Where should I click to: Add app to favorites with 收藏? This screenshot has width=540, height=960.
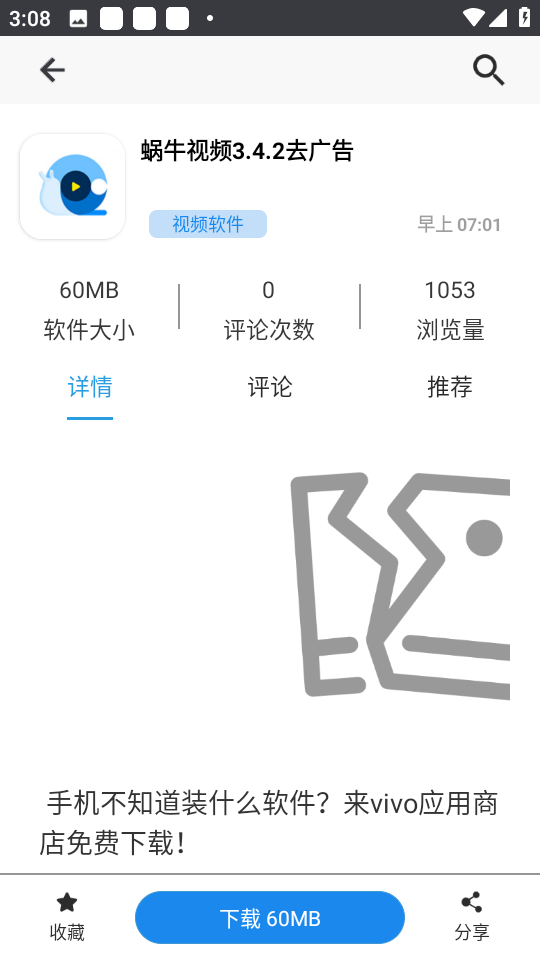coord(67,917)
